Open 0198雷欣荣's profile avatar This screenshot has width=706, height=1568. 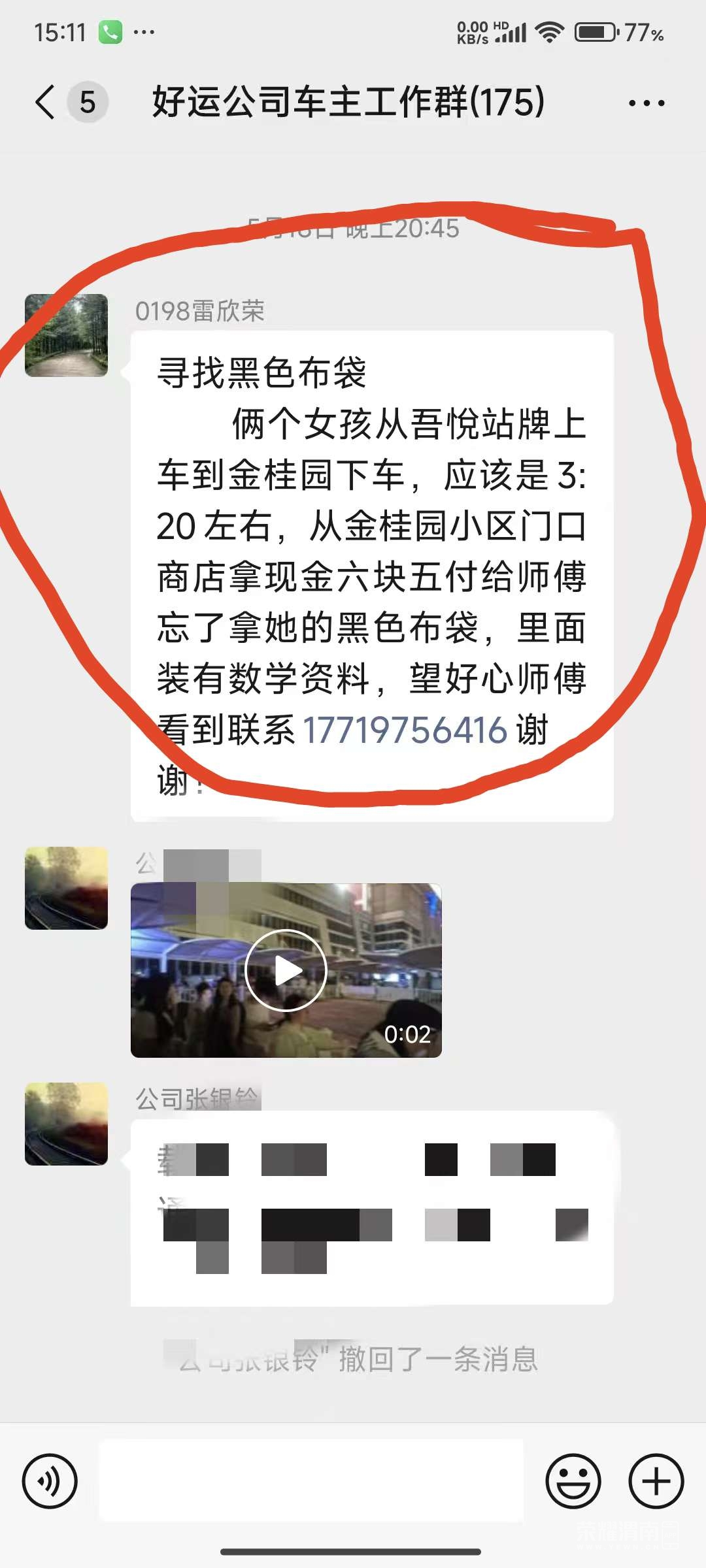pos(66,335)
